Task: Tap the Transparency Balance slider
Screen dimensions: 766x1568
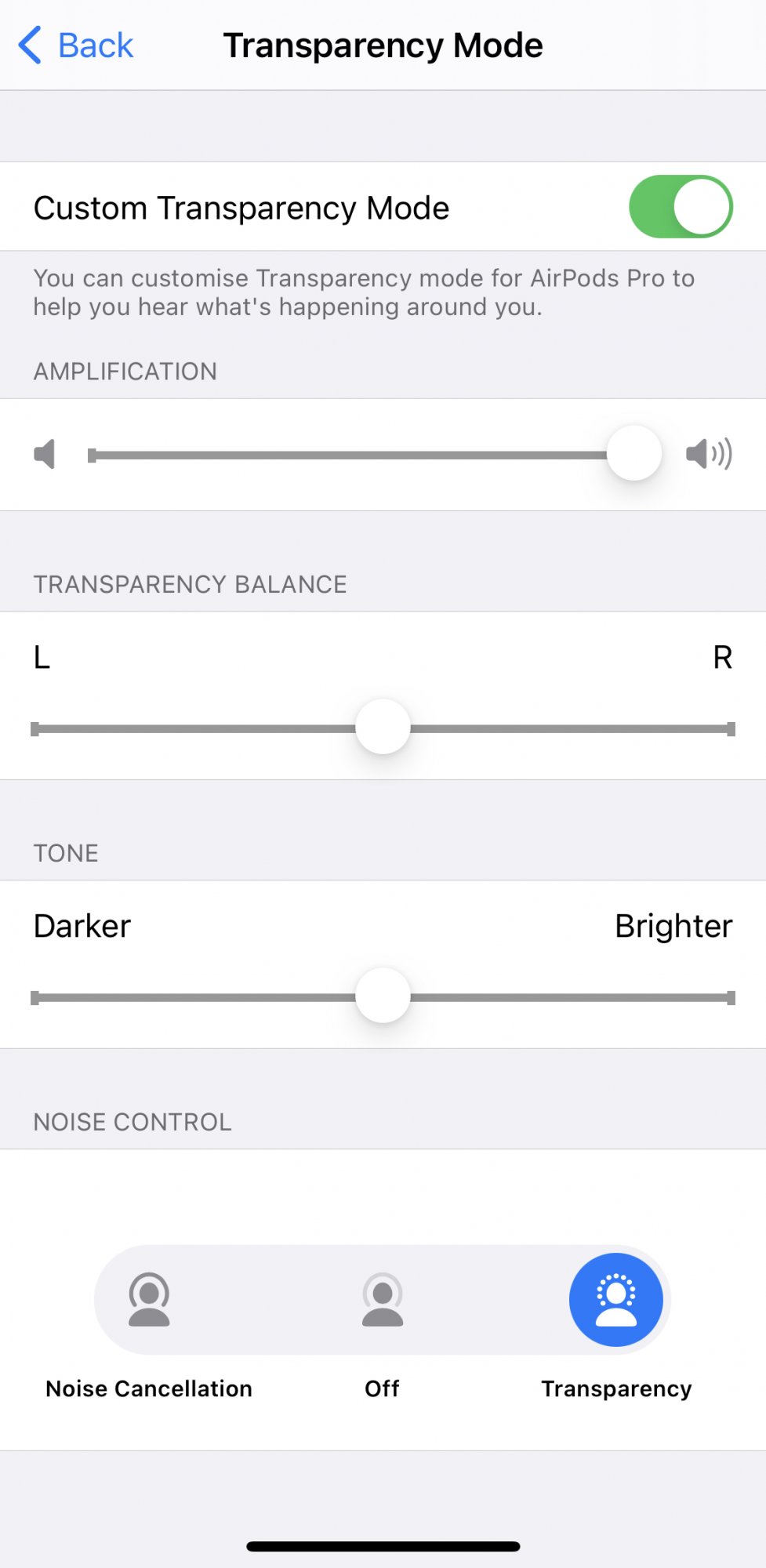Action: click(383, 728)
